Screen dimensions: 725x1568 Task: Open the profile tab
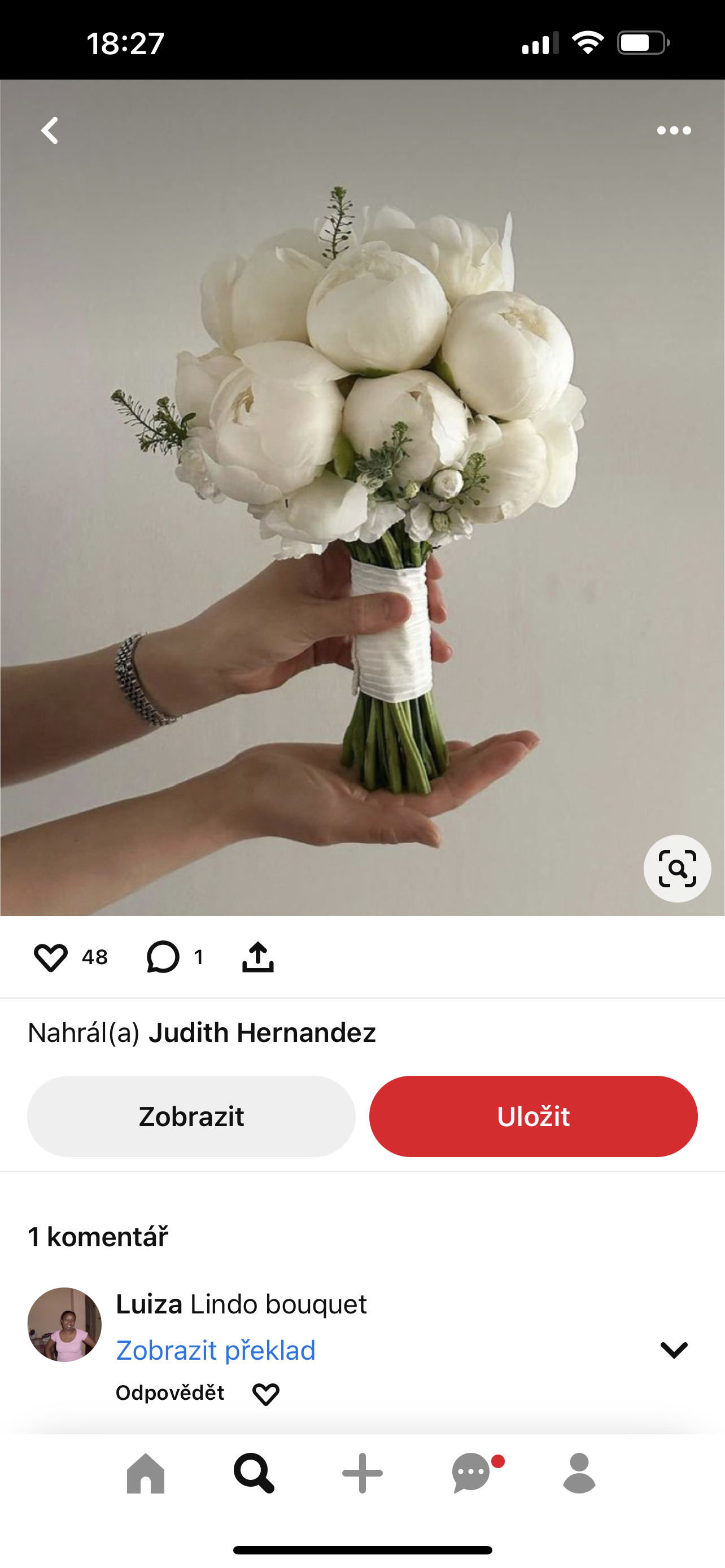click(x=579, y=1473)
